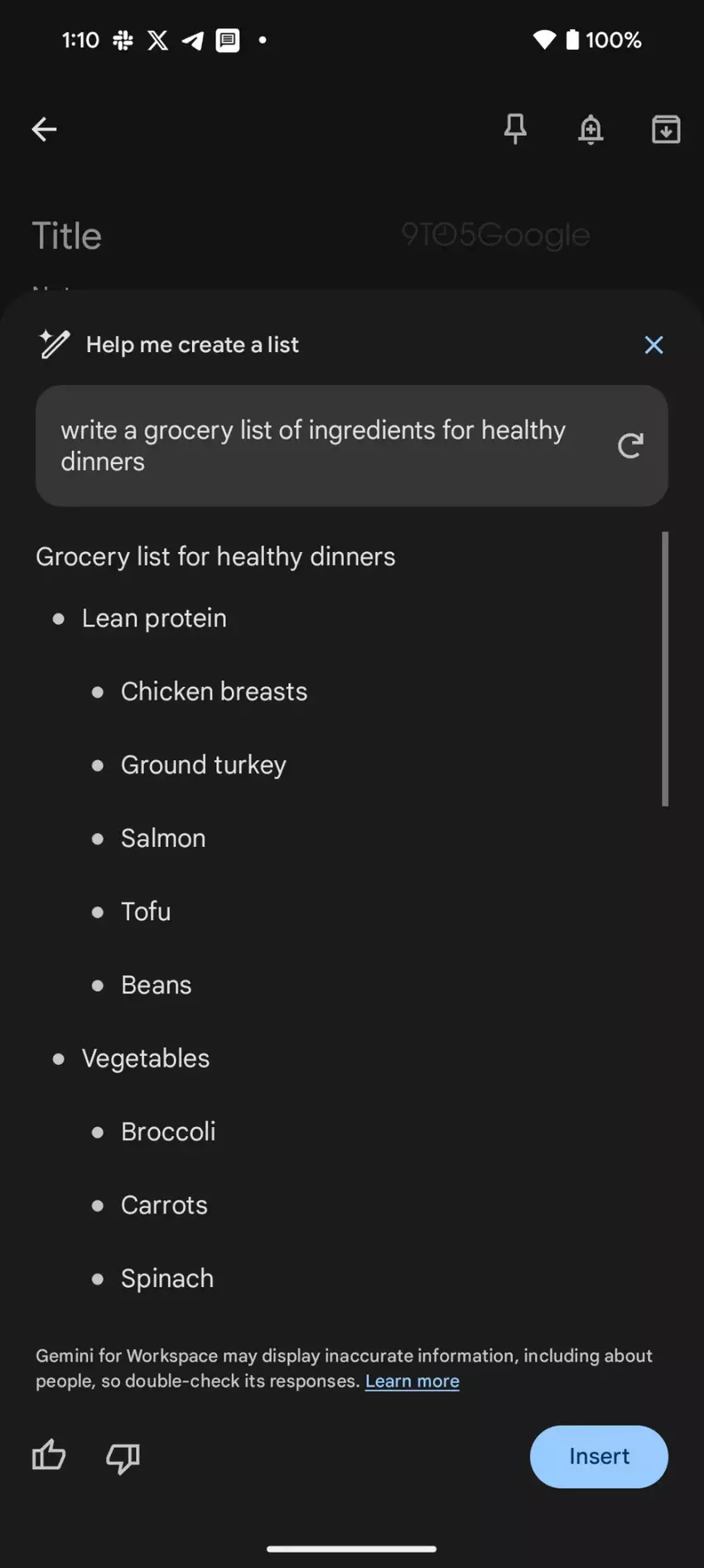This screenshot has width=704, height=1568.
Task: Give the response a thumbs up
Action: (x=49, y=1455)
